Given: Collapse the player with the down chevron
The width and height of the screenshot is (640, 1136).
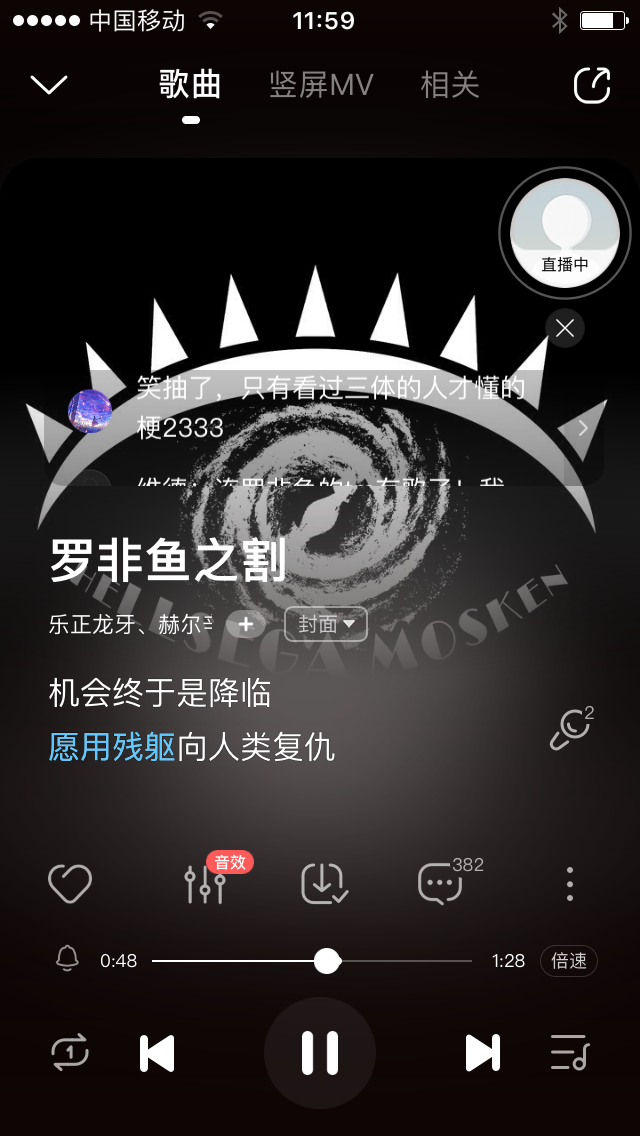Looking at the screenshot, I should [49, 85].
